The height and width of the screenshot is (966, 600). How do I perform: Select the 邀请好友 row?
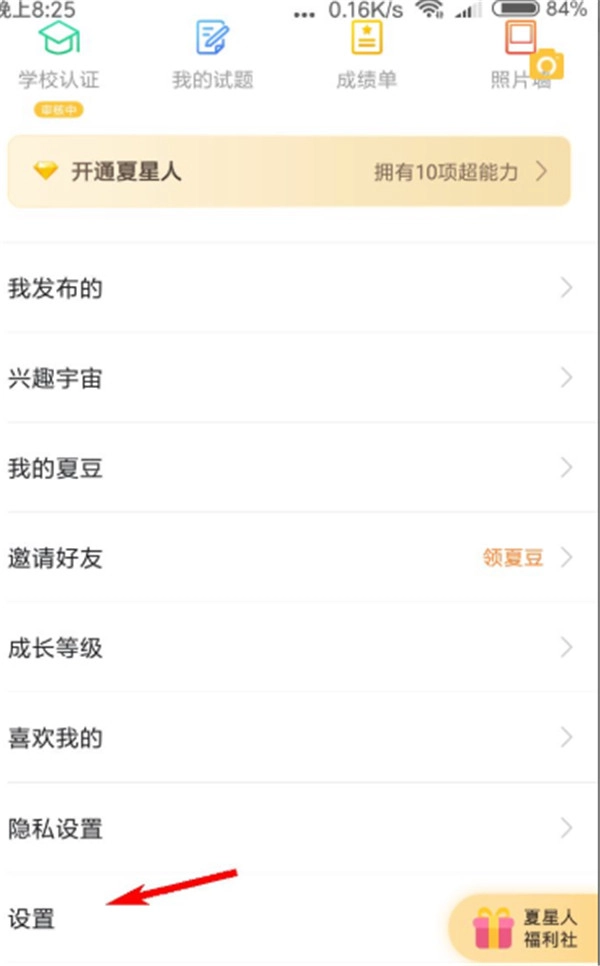(289, 557)
